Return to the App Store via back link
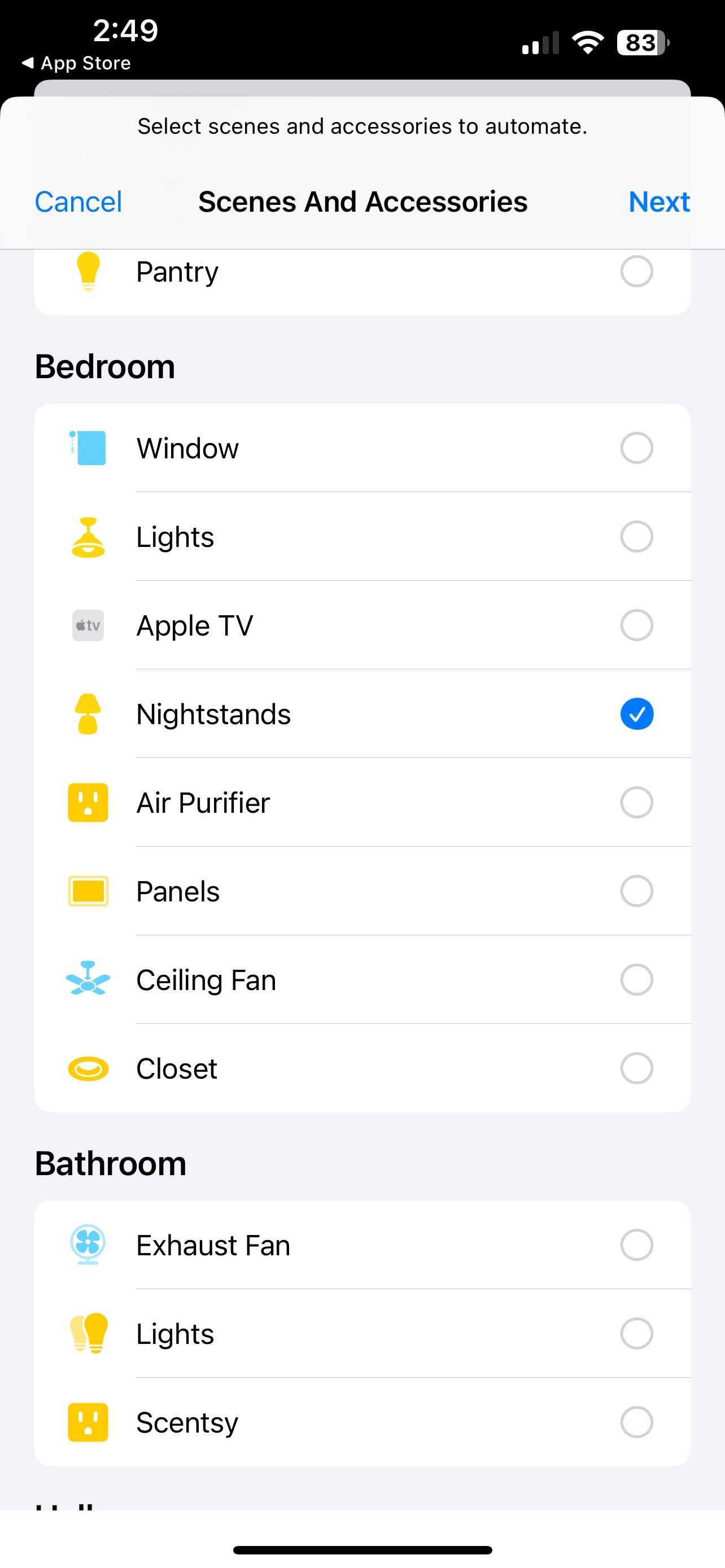This screenshot has height=1568, width=725. [x=76, y=62]
